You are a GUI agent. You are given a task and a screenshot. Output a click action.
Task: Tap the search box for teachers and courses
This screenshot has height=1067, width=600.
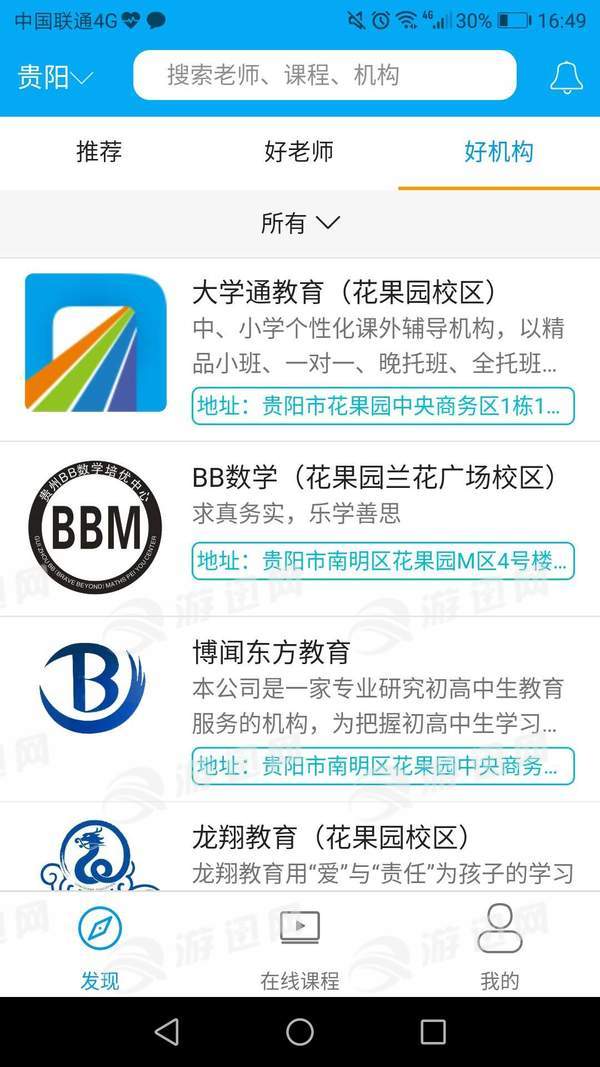pyautogui.click(x=324, y=75)
